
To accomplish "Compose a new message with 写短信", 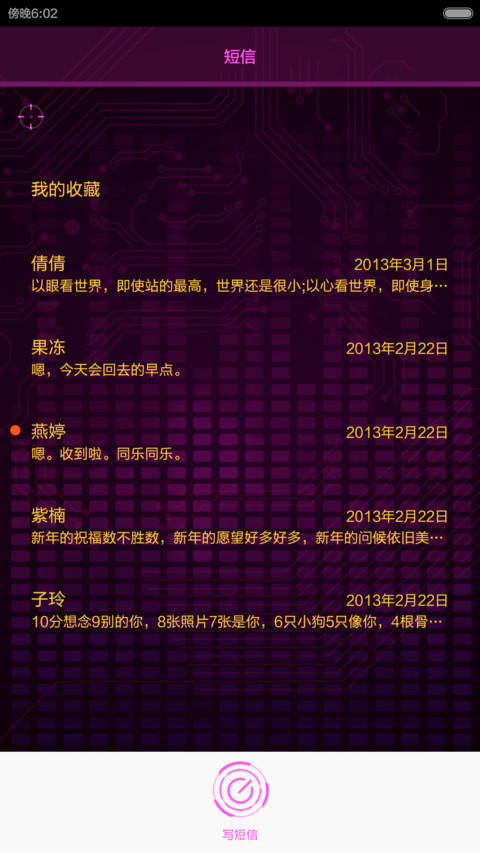I will [240, 800].
